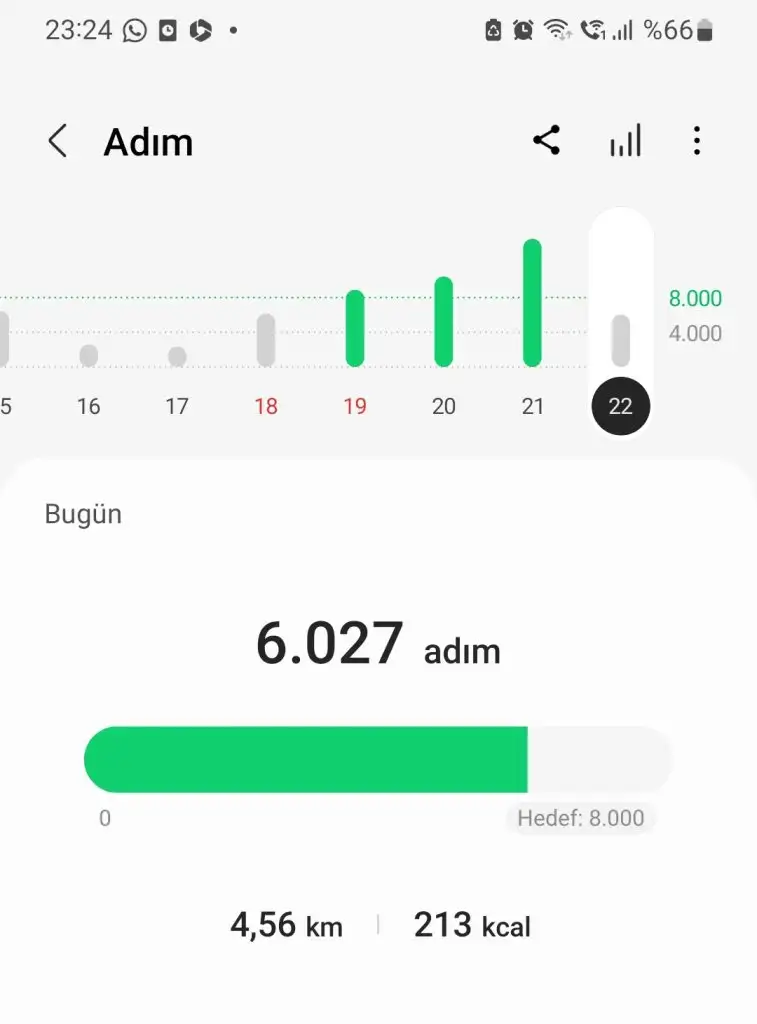
Task: Open the overflow menu
Action: pos(697,141)
